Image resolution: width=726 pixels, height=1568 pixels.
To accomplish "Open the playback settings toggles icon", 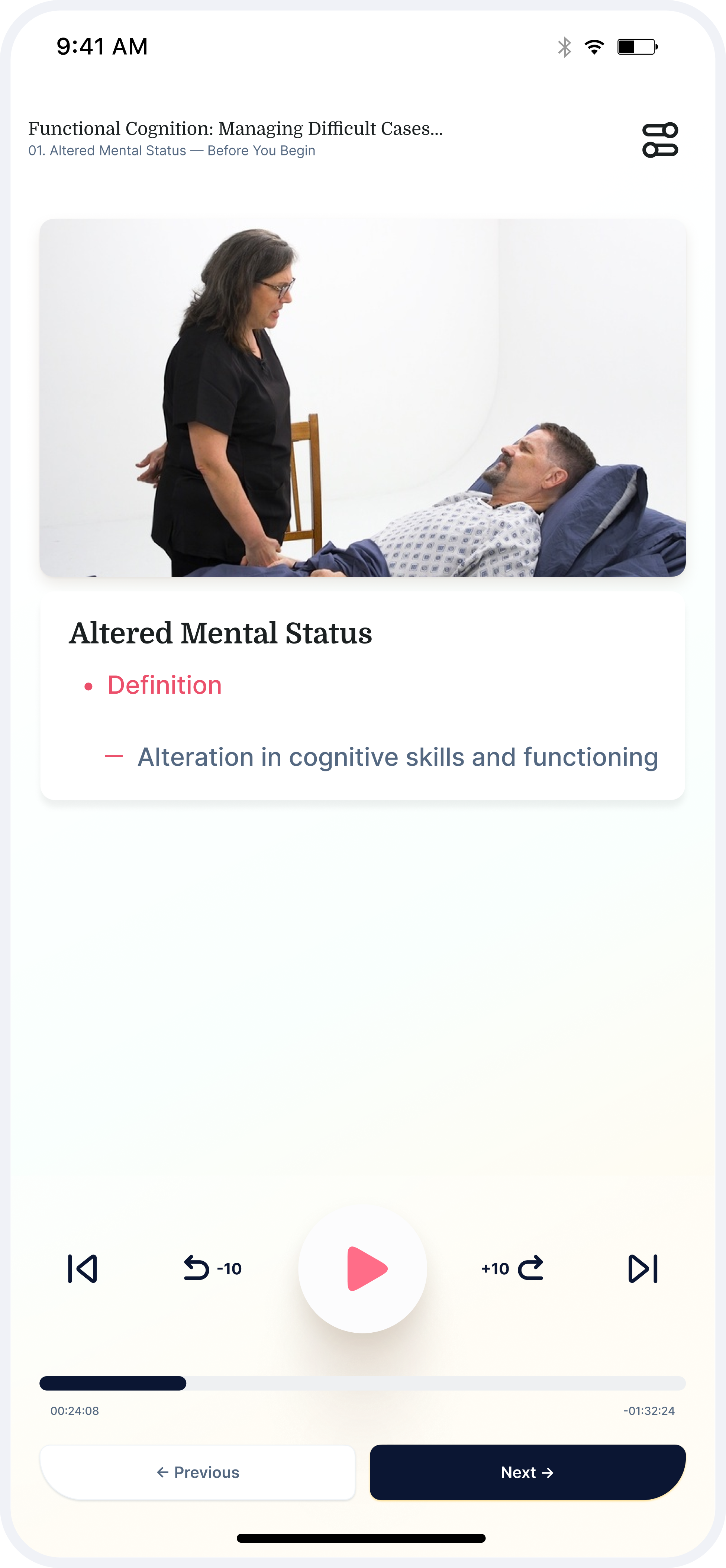I will click(x=660, y=140).
